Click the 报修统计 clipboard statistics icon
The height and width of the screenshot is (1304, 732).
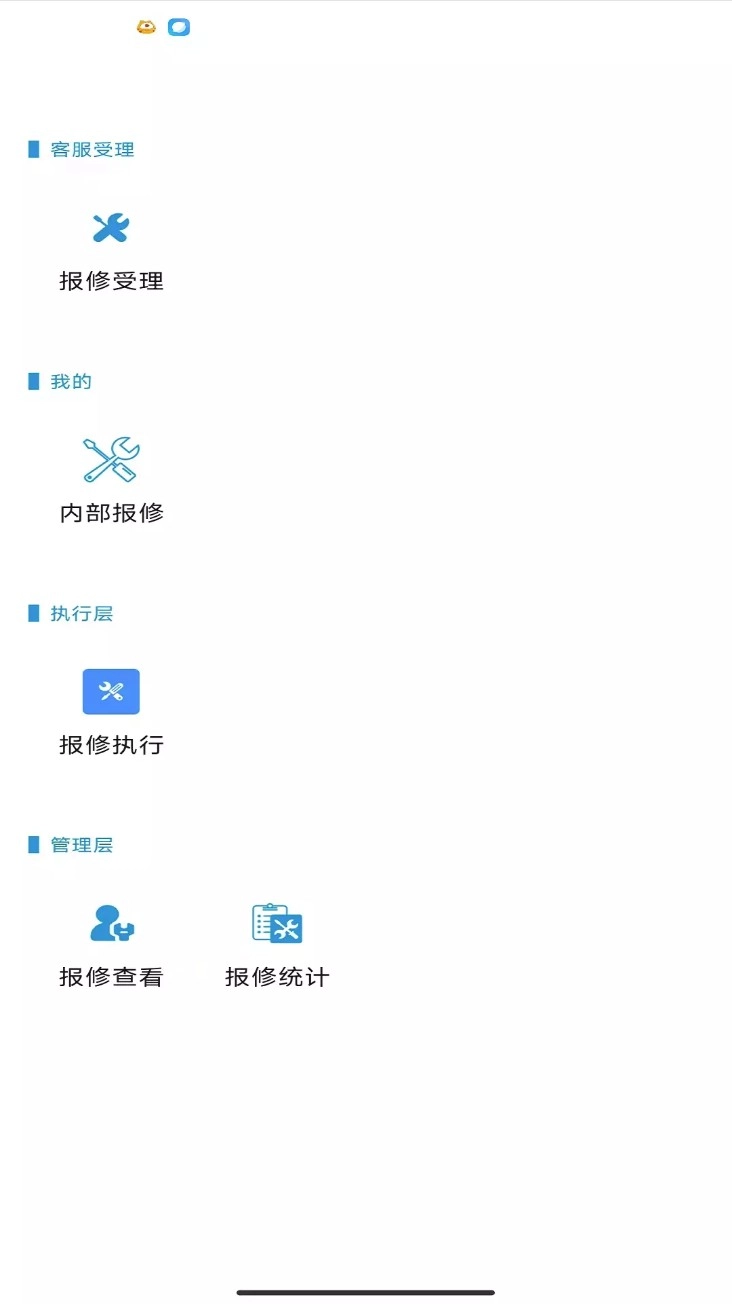(276, 923)
